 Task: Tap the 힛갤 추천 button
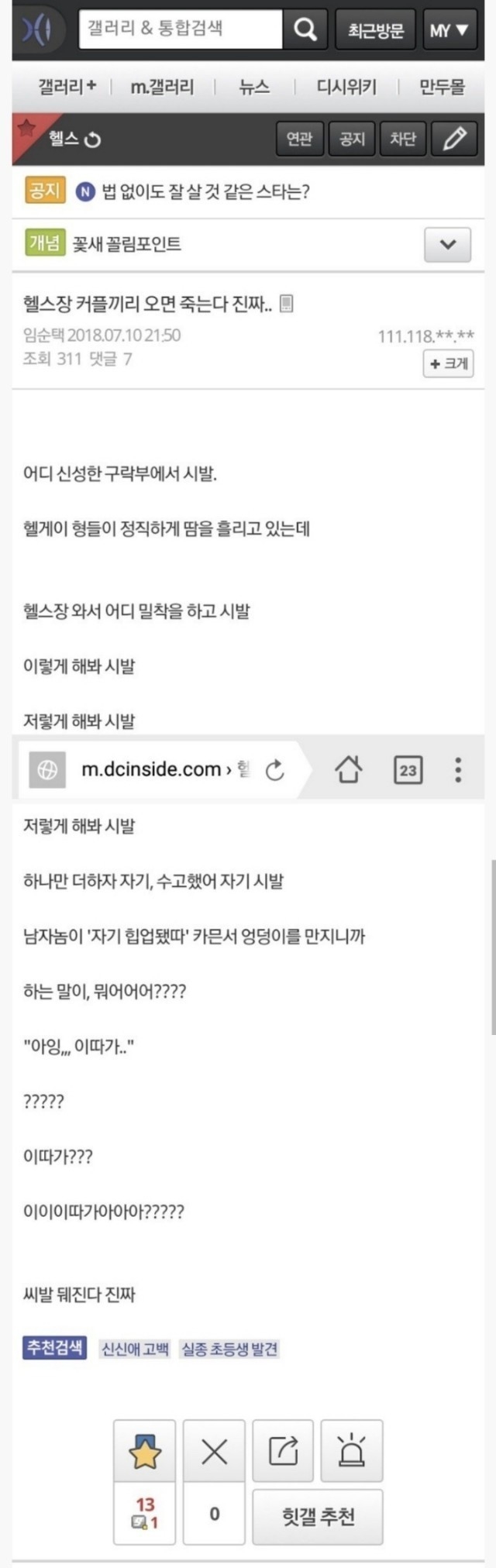pos(318,1515)
